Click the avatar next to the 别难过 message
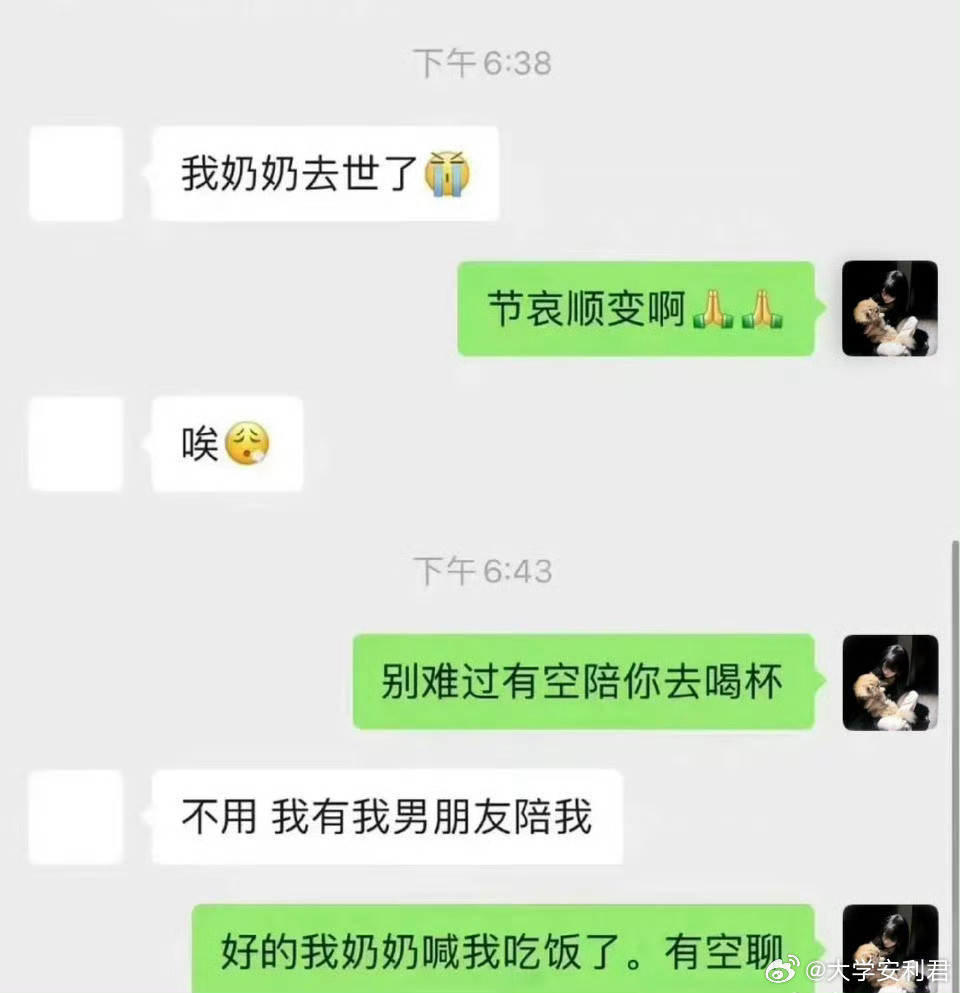 click(891, 684)
